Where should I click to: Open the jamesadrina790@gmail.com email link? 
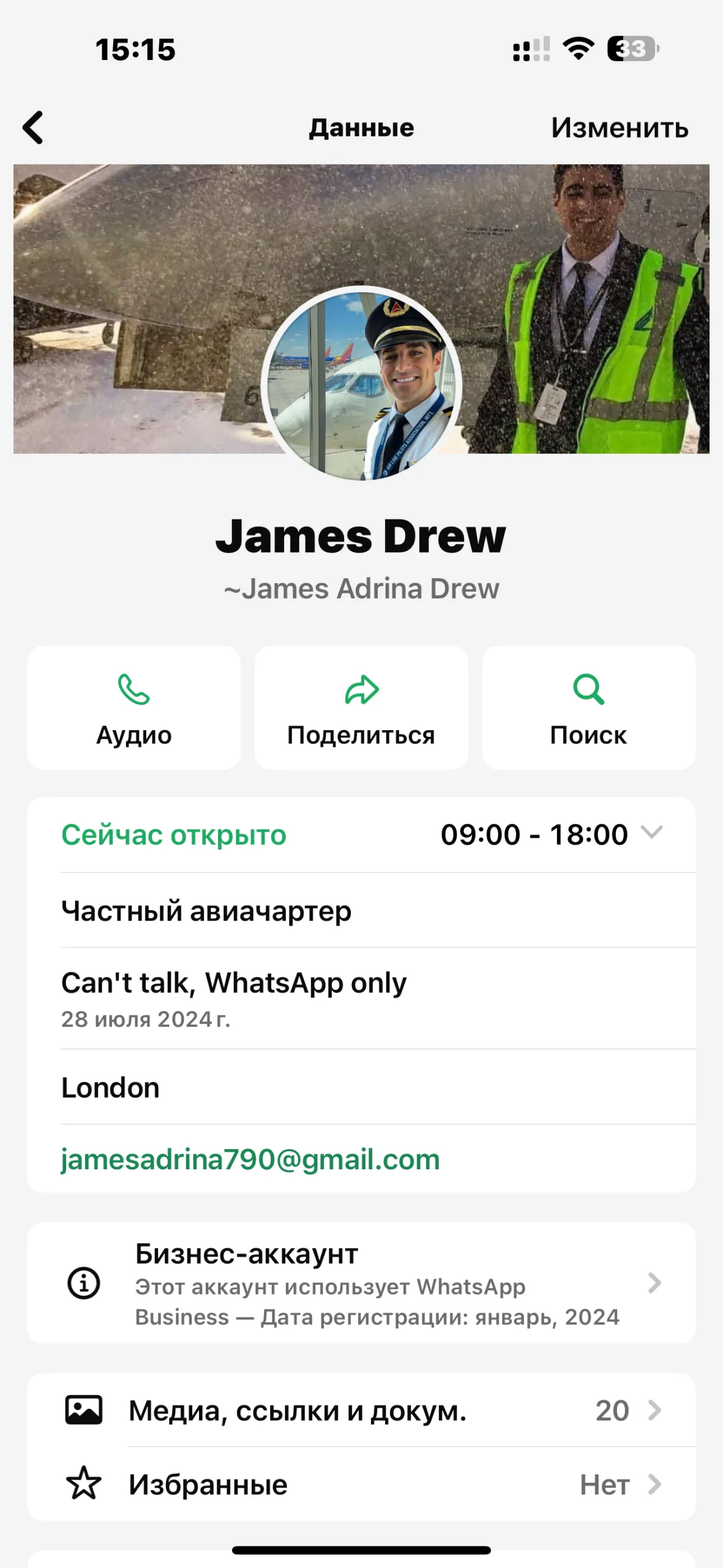click(x=250, y=1159)
